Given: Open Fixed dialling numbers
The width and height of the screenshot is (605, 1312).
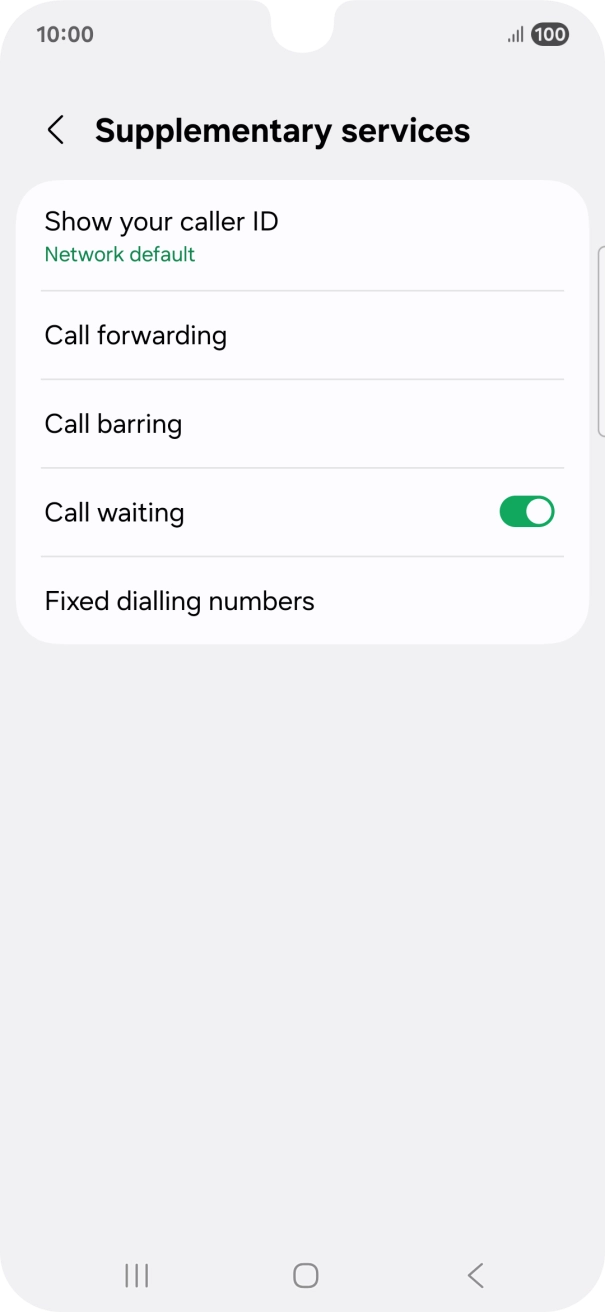Looking at the screenshot, I should [302, 601].
